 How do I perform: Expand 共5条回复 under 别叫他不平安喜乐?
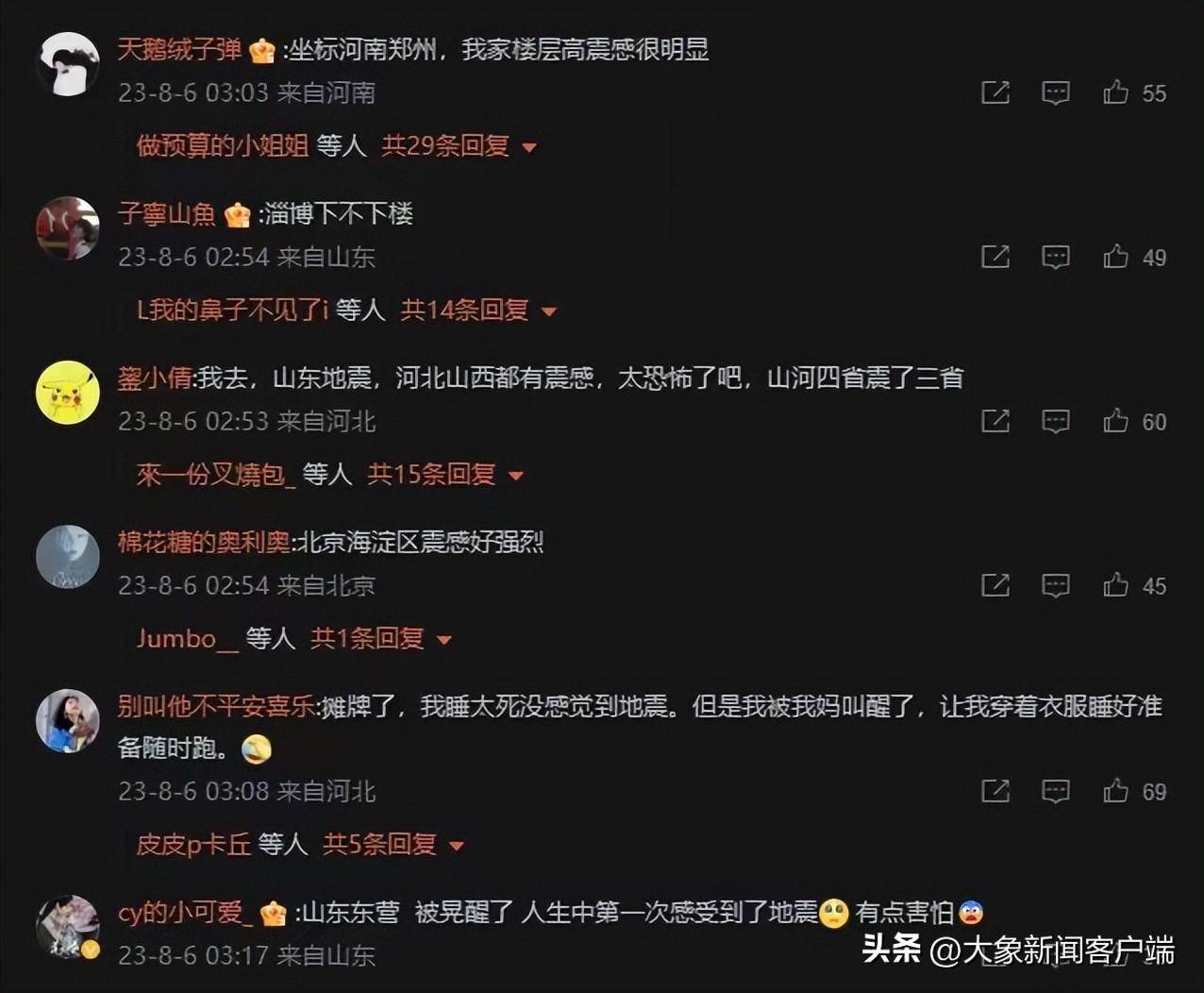tap(393, 845)
